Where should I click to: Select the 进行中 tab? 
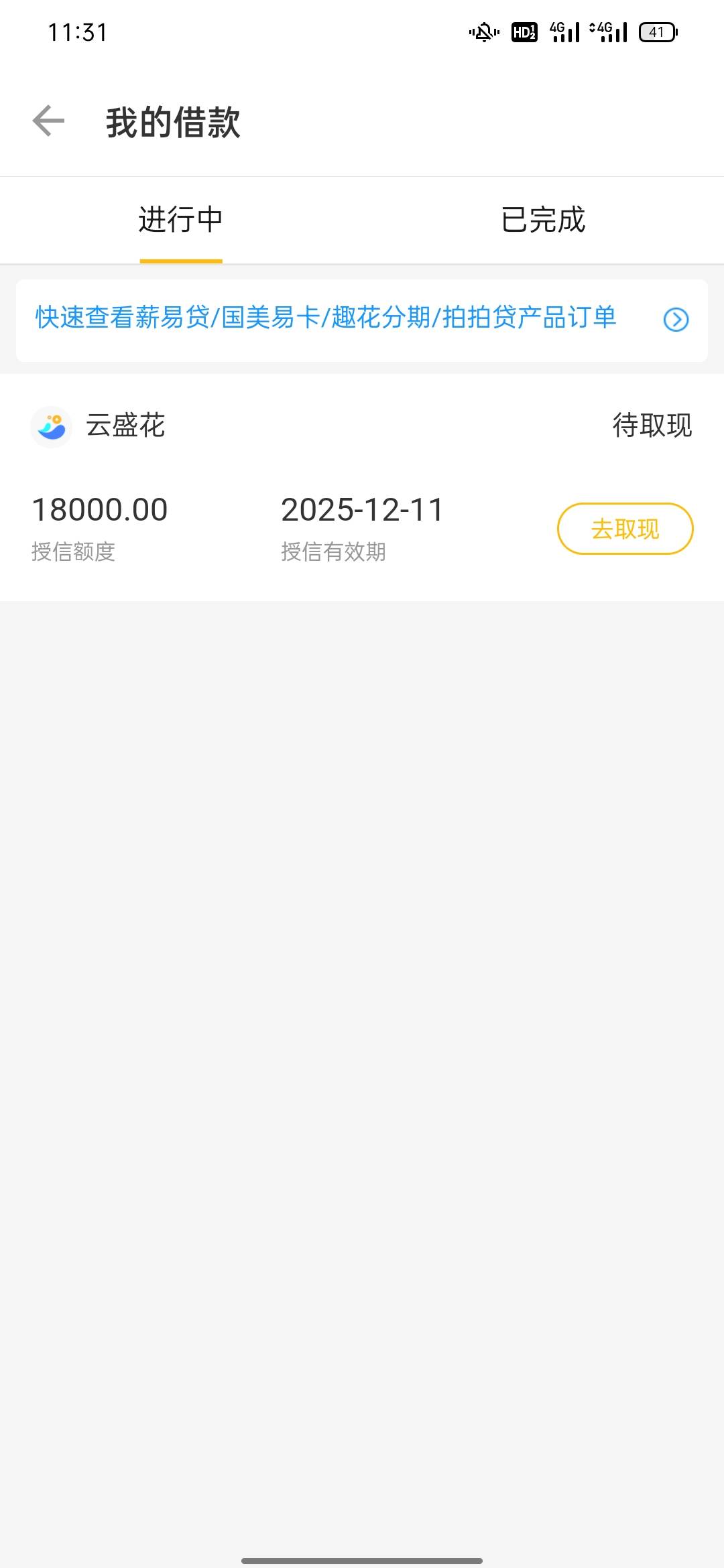[x=181, y=220]
